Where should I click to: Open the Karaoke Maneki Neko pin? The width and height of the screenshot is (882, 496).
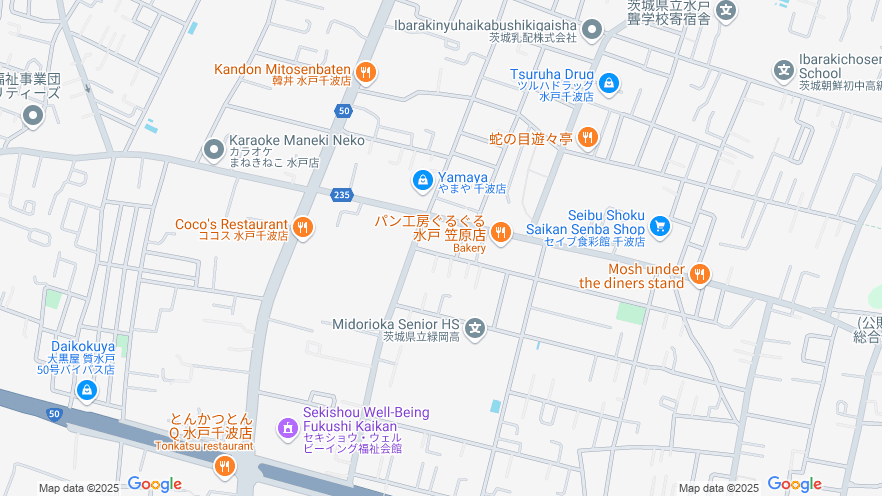pyautogui.click(x=213, y=149)
